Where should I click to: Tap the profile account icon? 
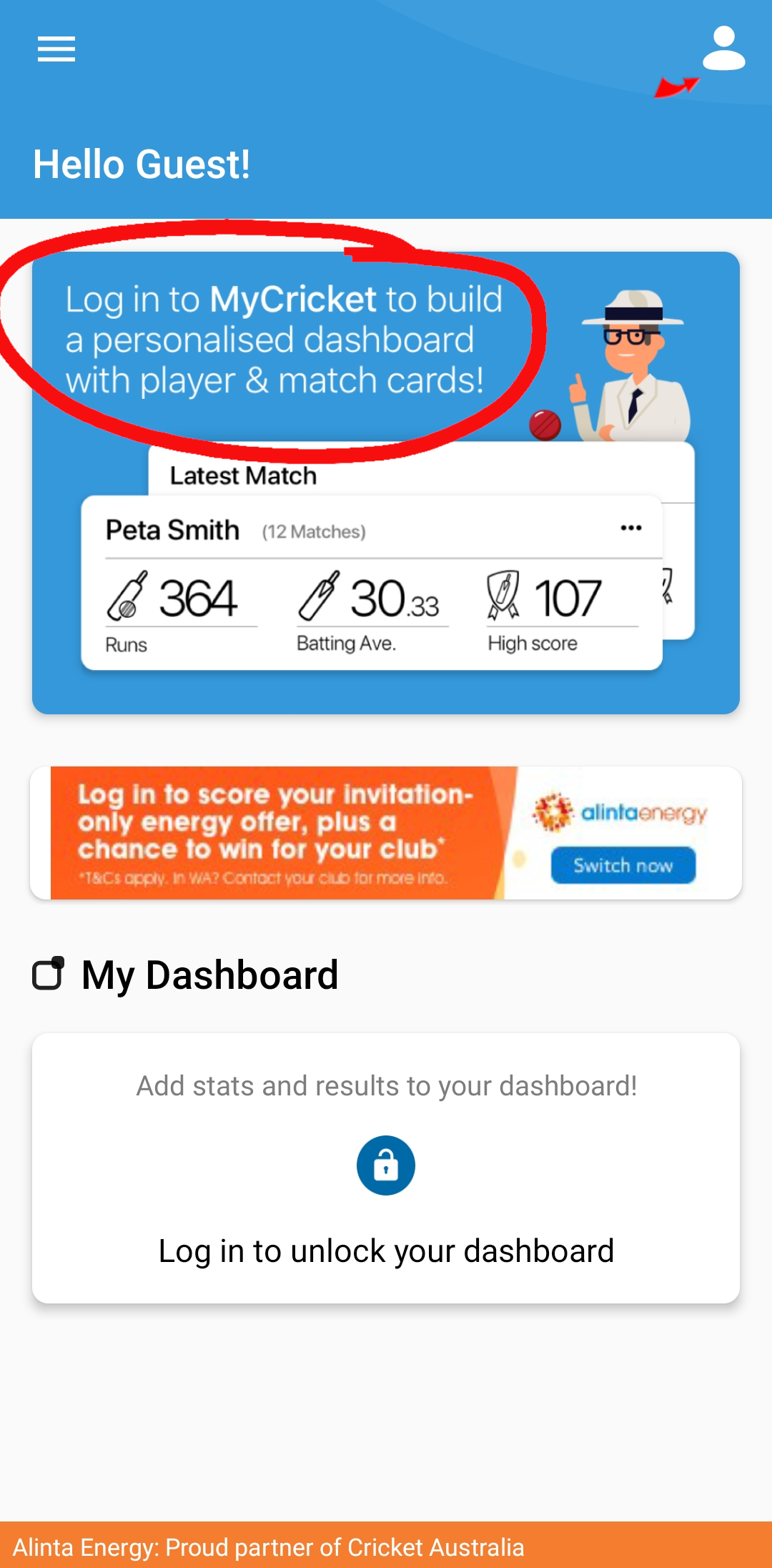point(723,49)
